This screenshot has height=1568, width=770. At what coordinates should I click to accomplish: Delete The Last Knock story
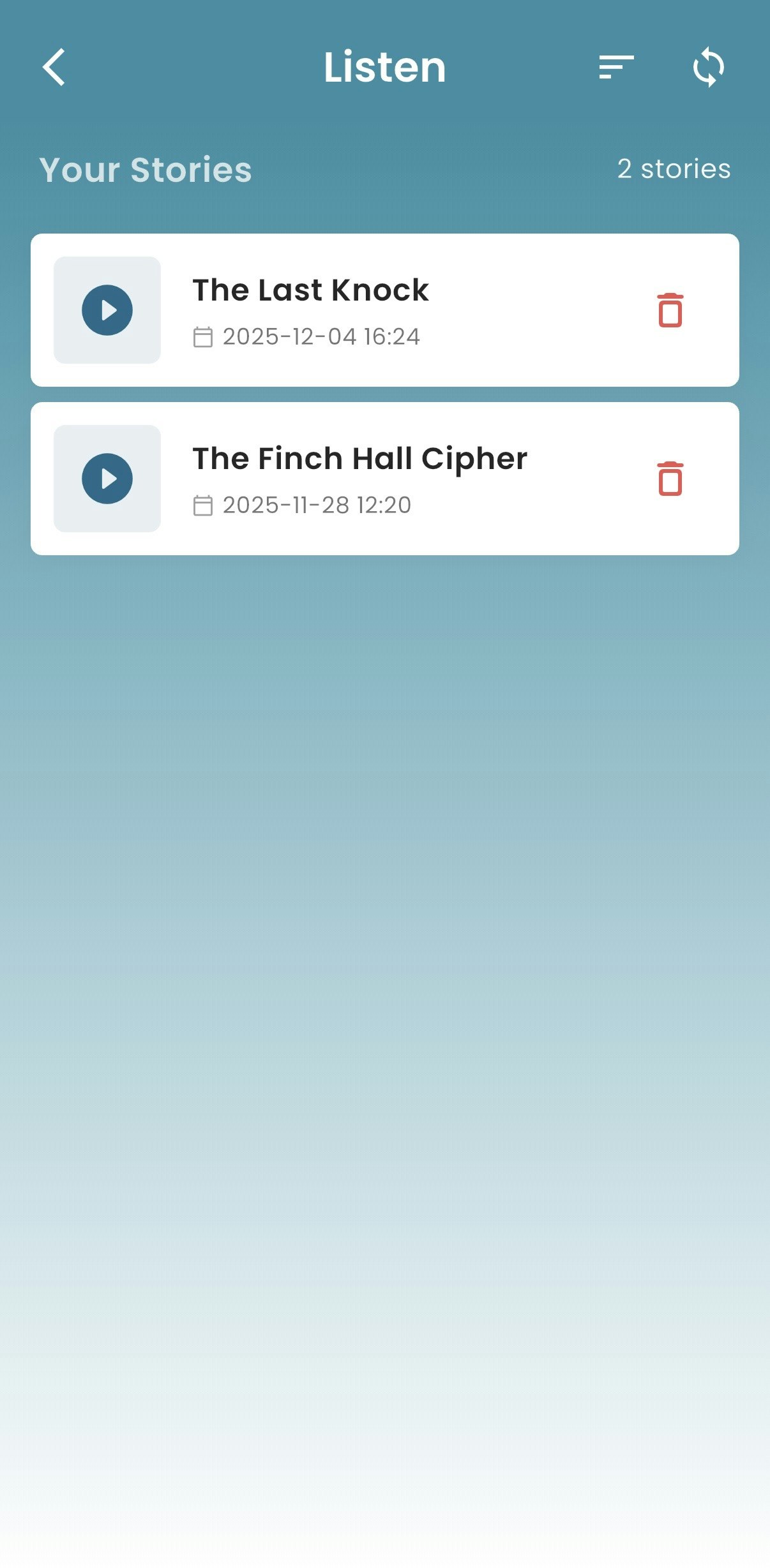pyautogui.click(x=670, y=310)
